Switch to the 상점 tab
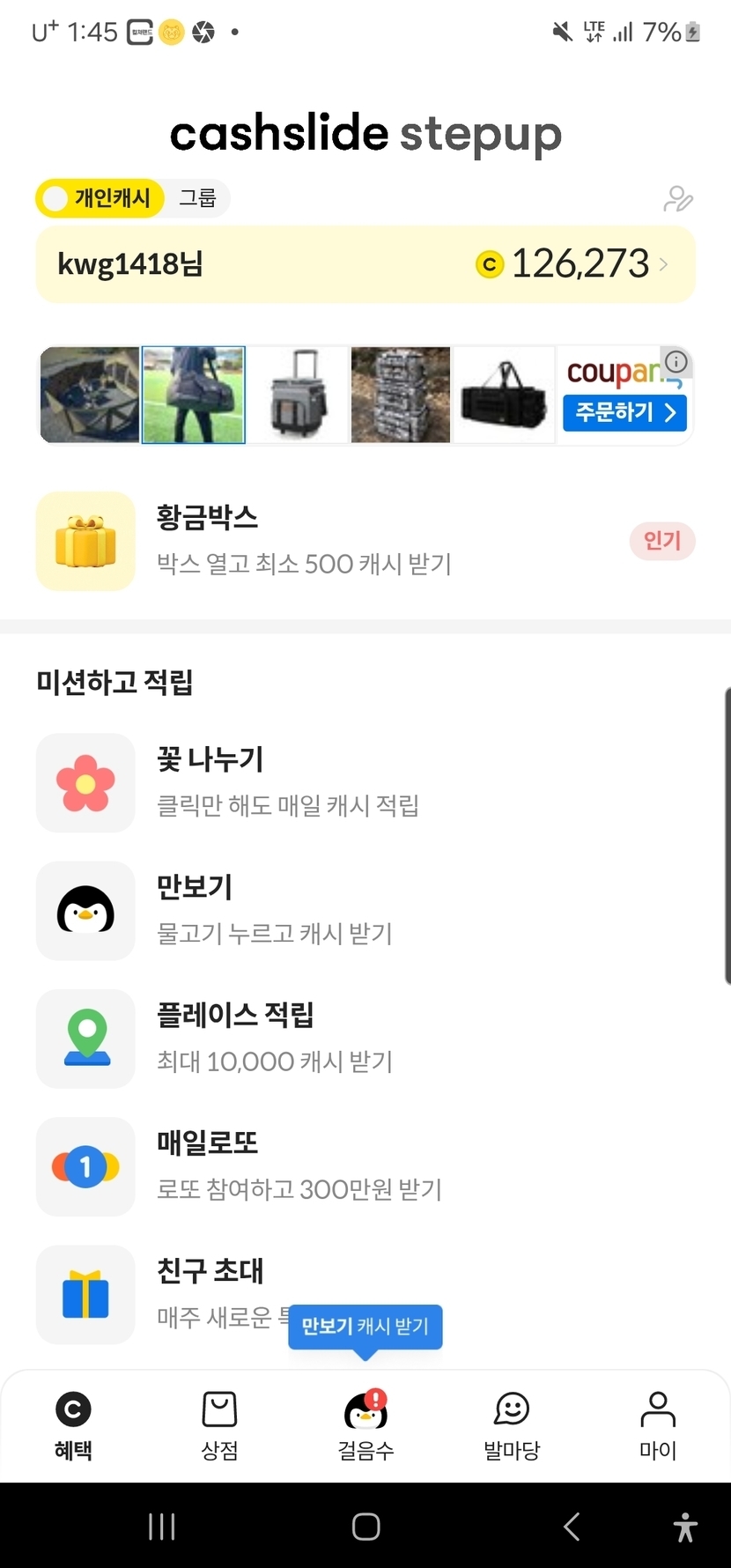The width and height of the screenshot is (731, 1568). tap(219, 1424)
